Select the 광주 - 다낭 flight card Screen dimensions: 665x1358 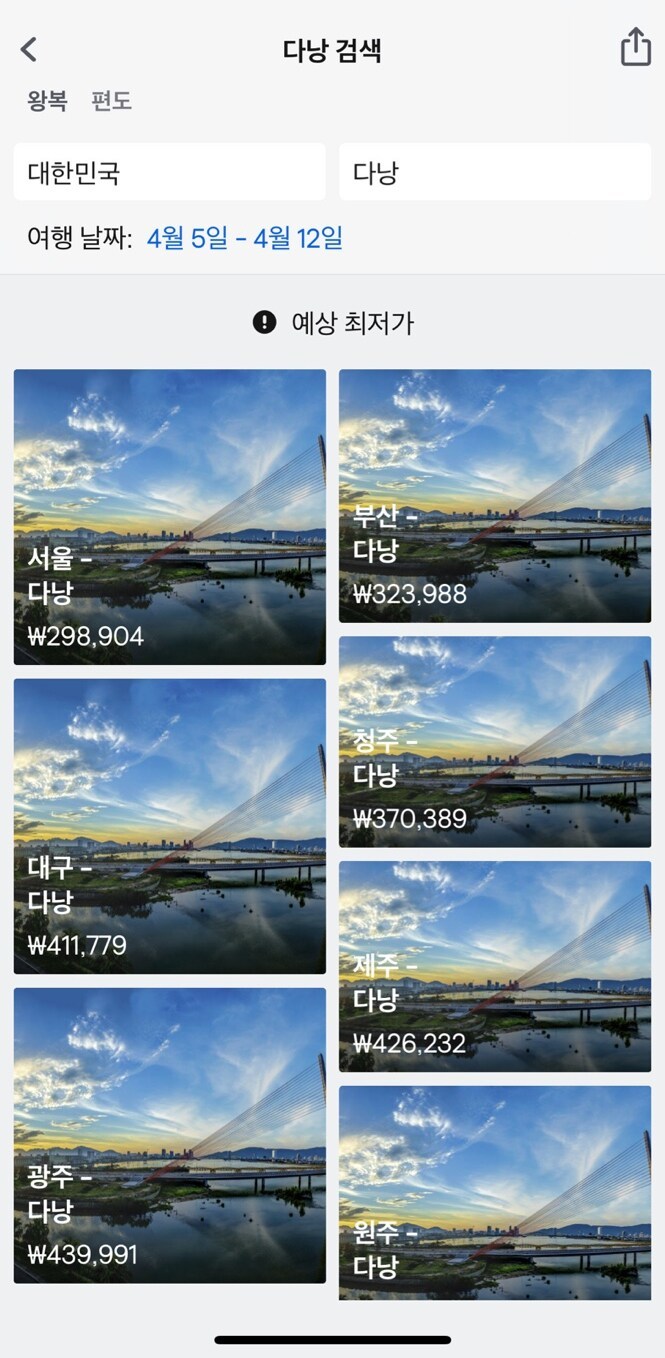tap(169, 1134)
